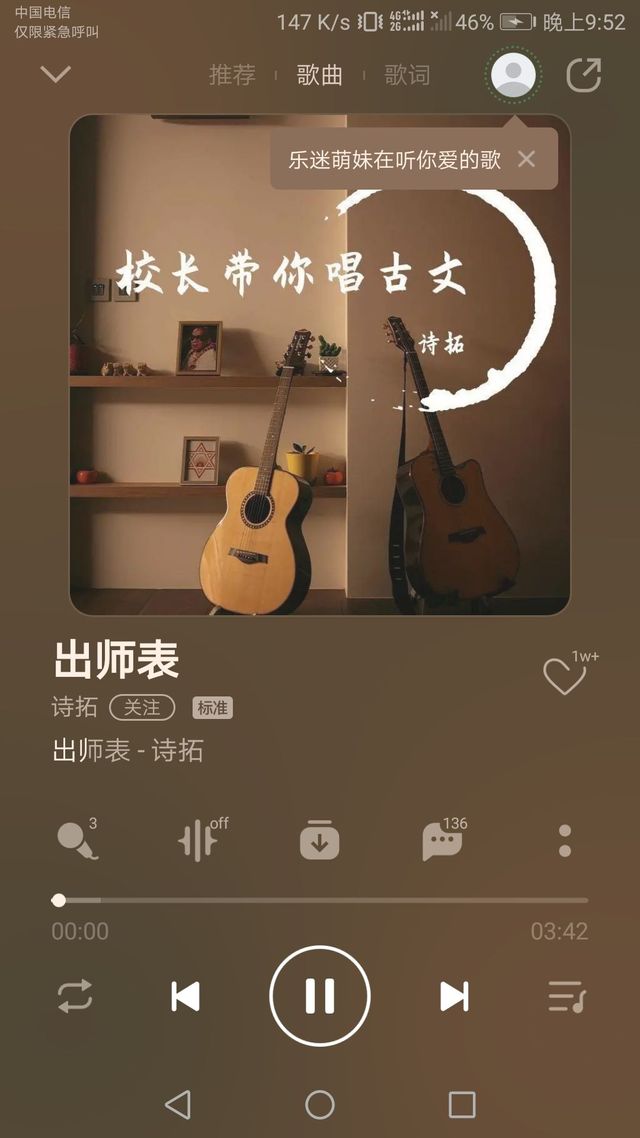Share this song
The height and width of the screenshot is (1138, 640).
click(x=584, y=75)
